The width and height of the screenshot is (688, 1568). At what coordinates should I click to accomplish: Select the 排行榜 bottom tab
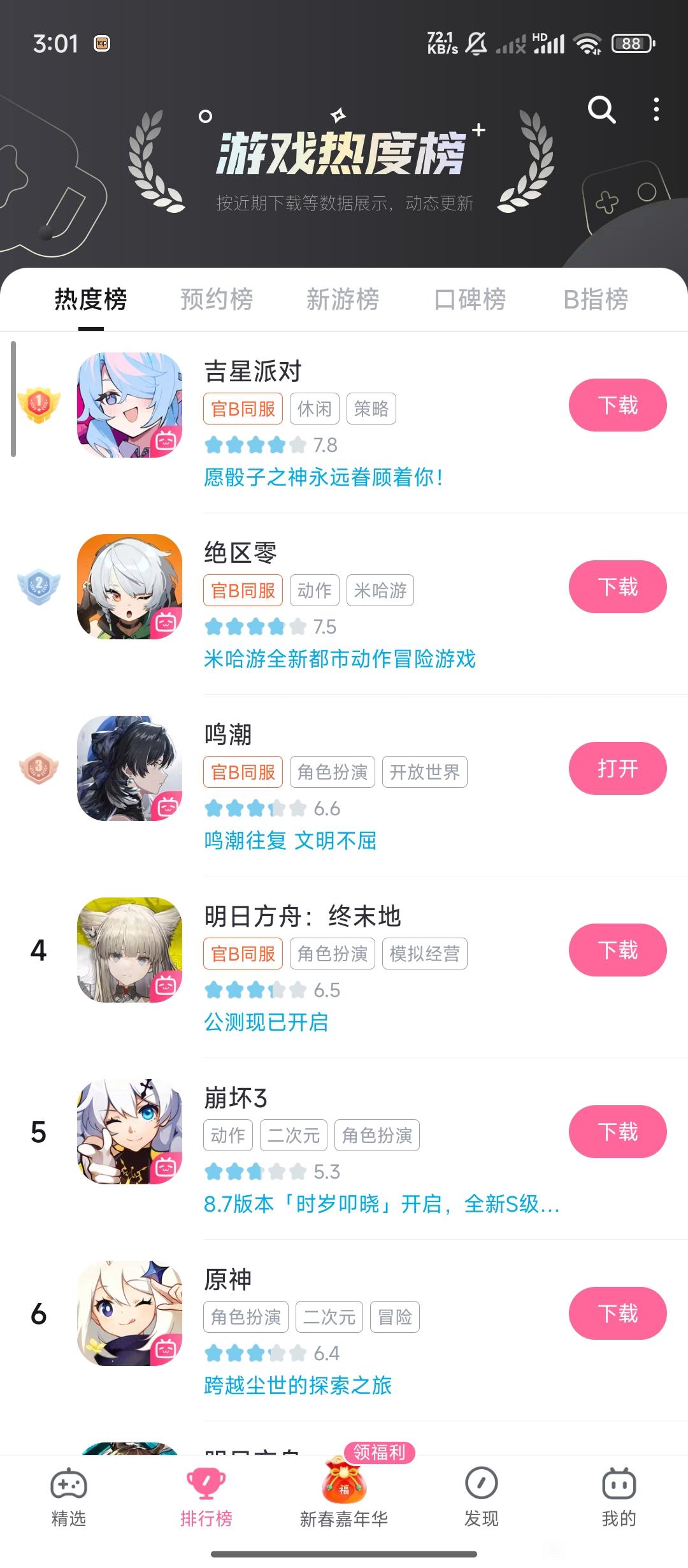pyautogui.click(x=206, y=1497)
